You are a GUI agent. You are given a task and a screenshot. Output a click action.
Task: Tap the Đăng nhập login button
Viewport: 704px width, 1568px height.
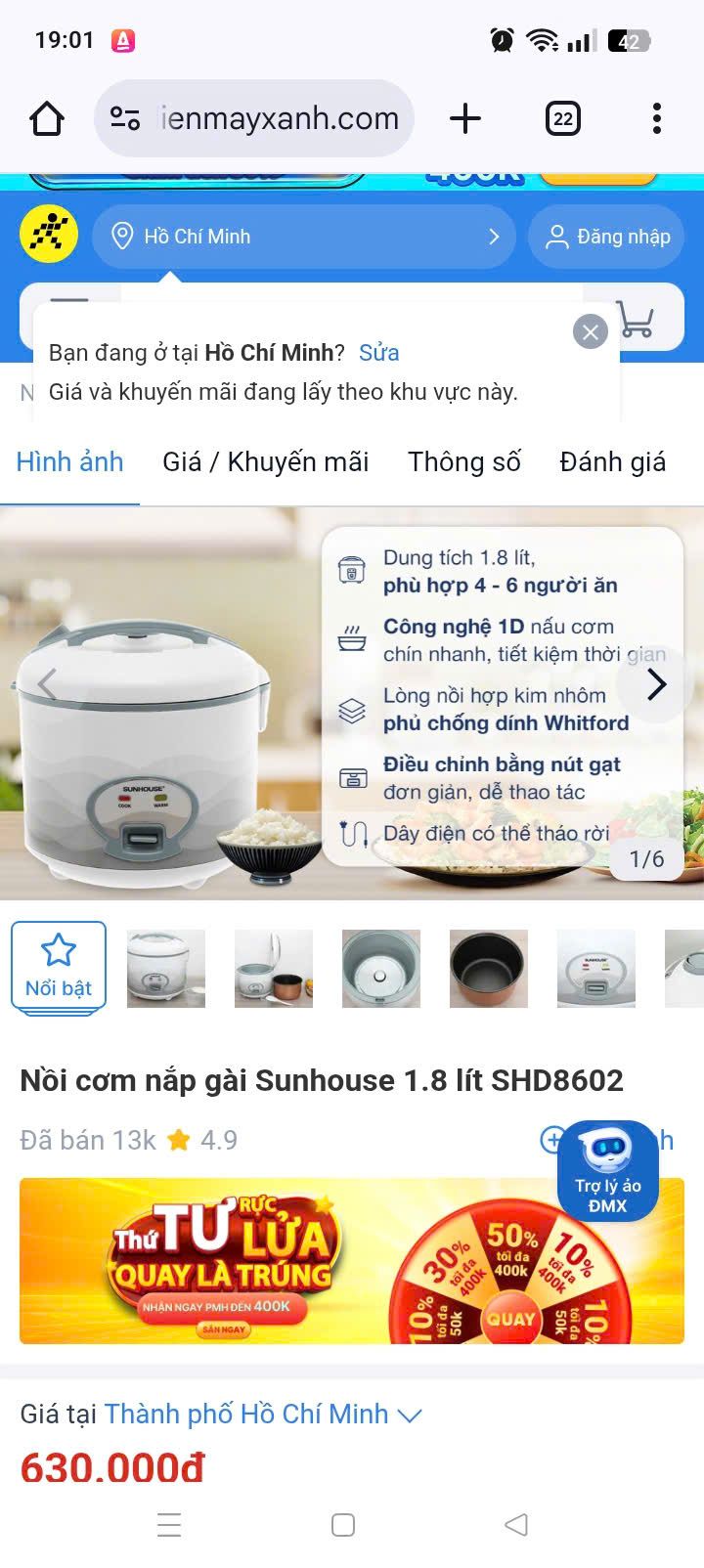(x=607, y=237)
